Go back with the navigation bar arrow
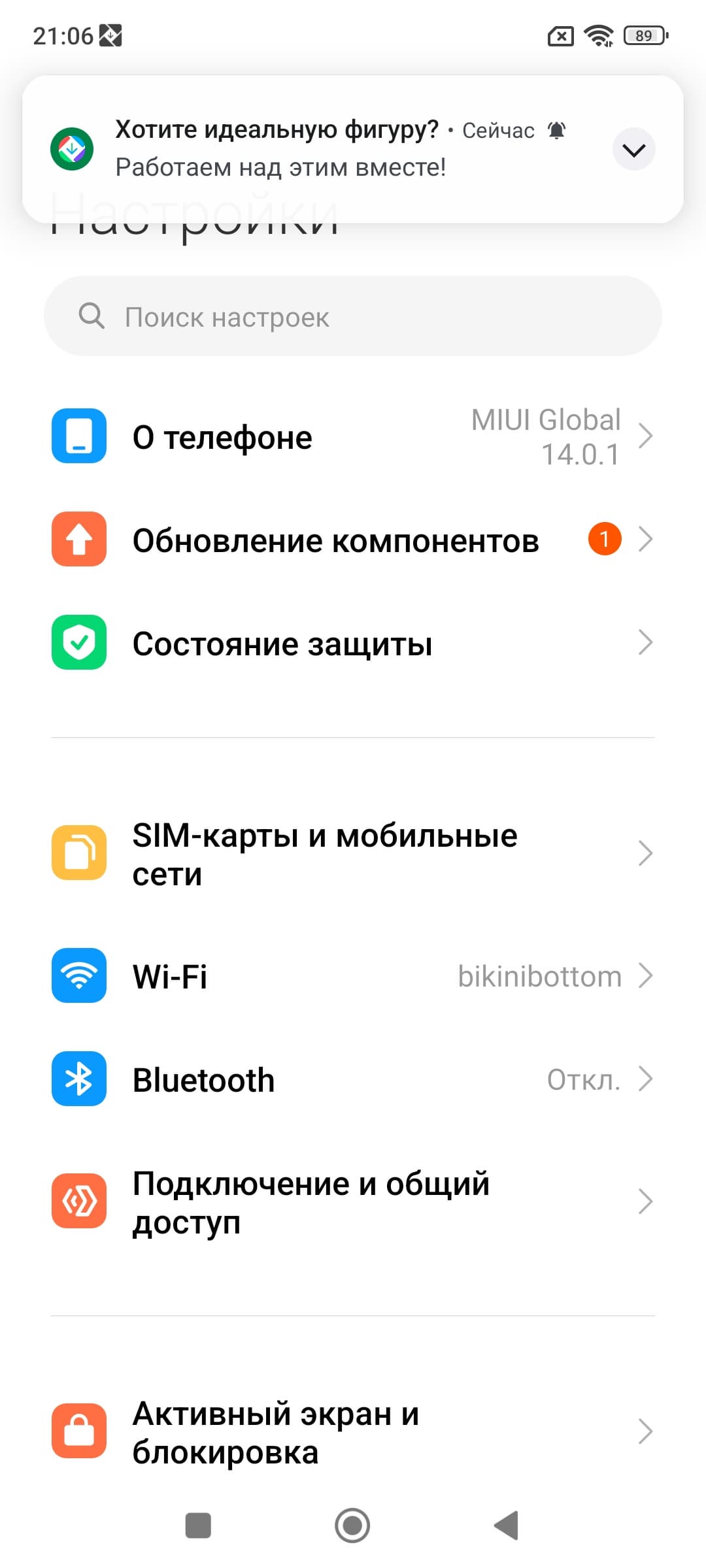Screen dimensions: 706x1568 point(507,1526)
